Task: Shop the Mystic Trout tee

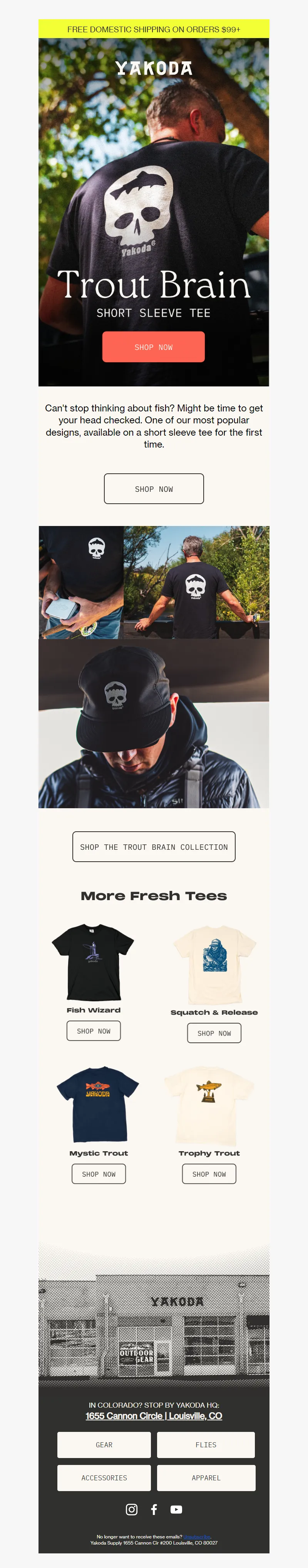Action: (x=98, y=1174)
